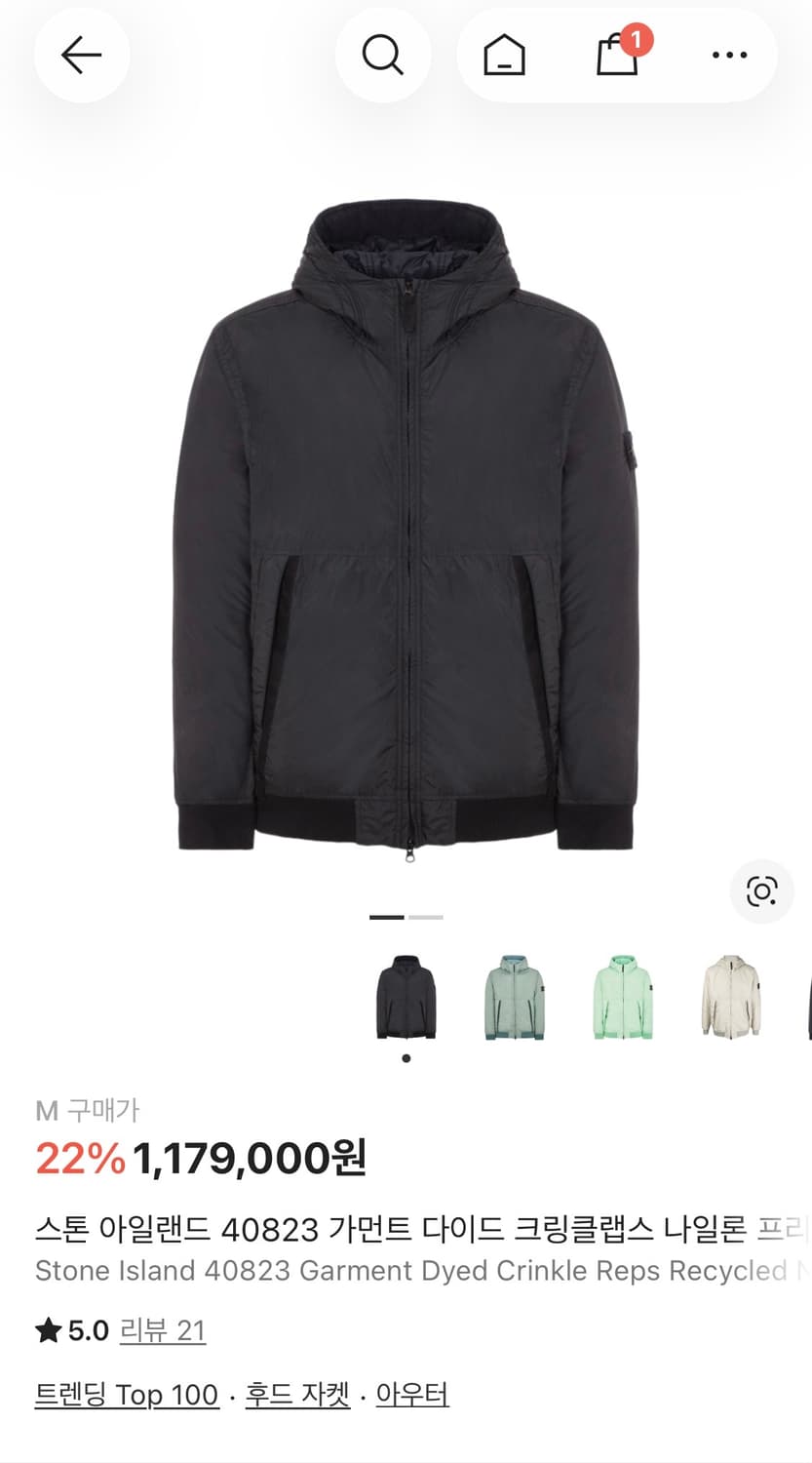812x1463 pixels.
Task: Activate the image visual search lens
Action: point(762,891)
